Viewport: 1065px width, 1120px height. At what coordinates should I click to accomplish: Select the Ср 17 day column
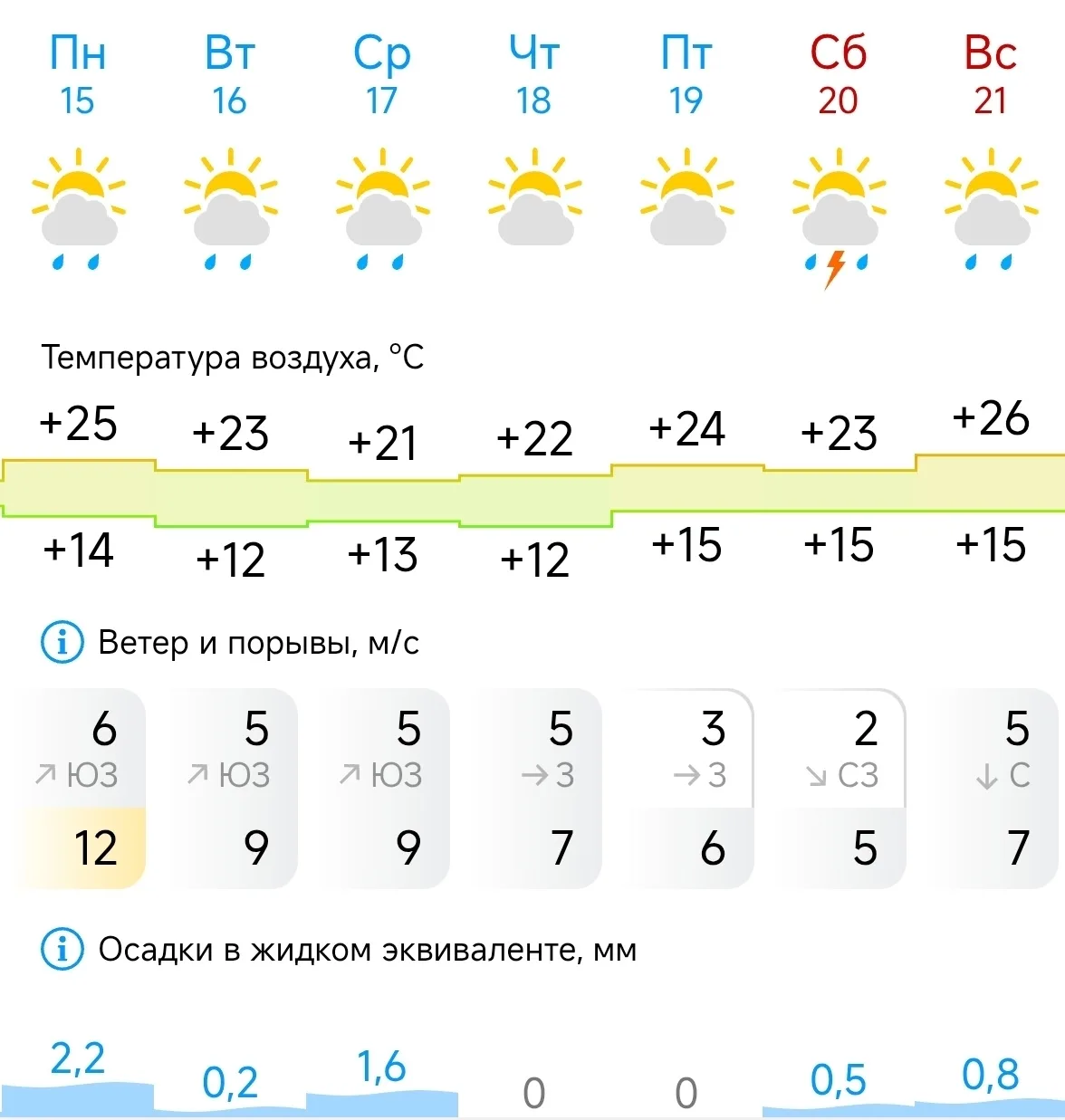coord(382,76)
